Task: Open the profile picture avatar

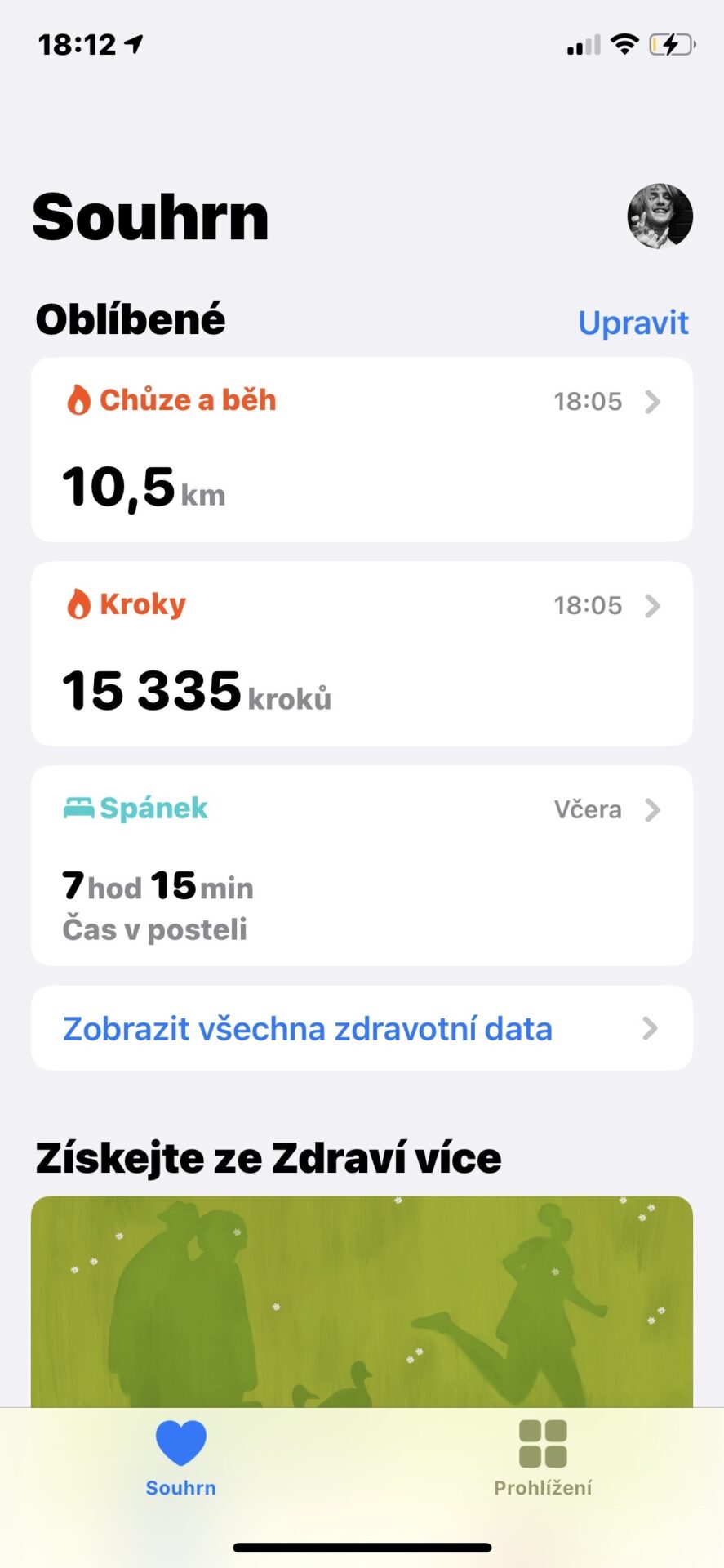Action: click(660, 216)
